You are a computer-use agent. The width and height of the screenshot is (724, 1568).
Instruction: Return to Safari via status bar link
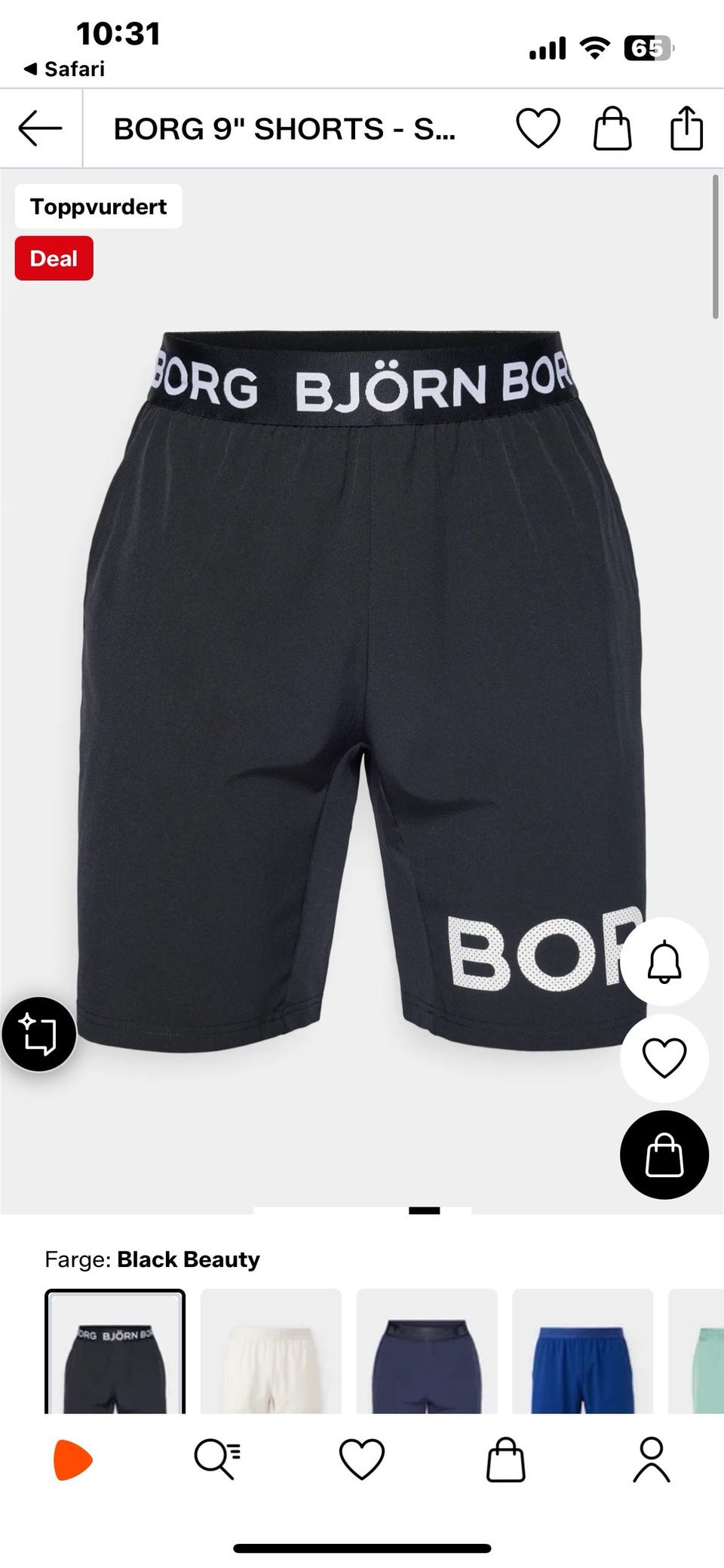[64, 69]
